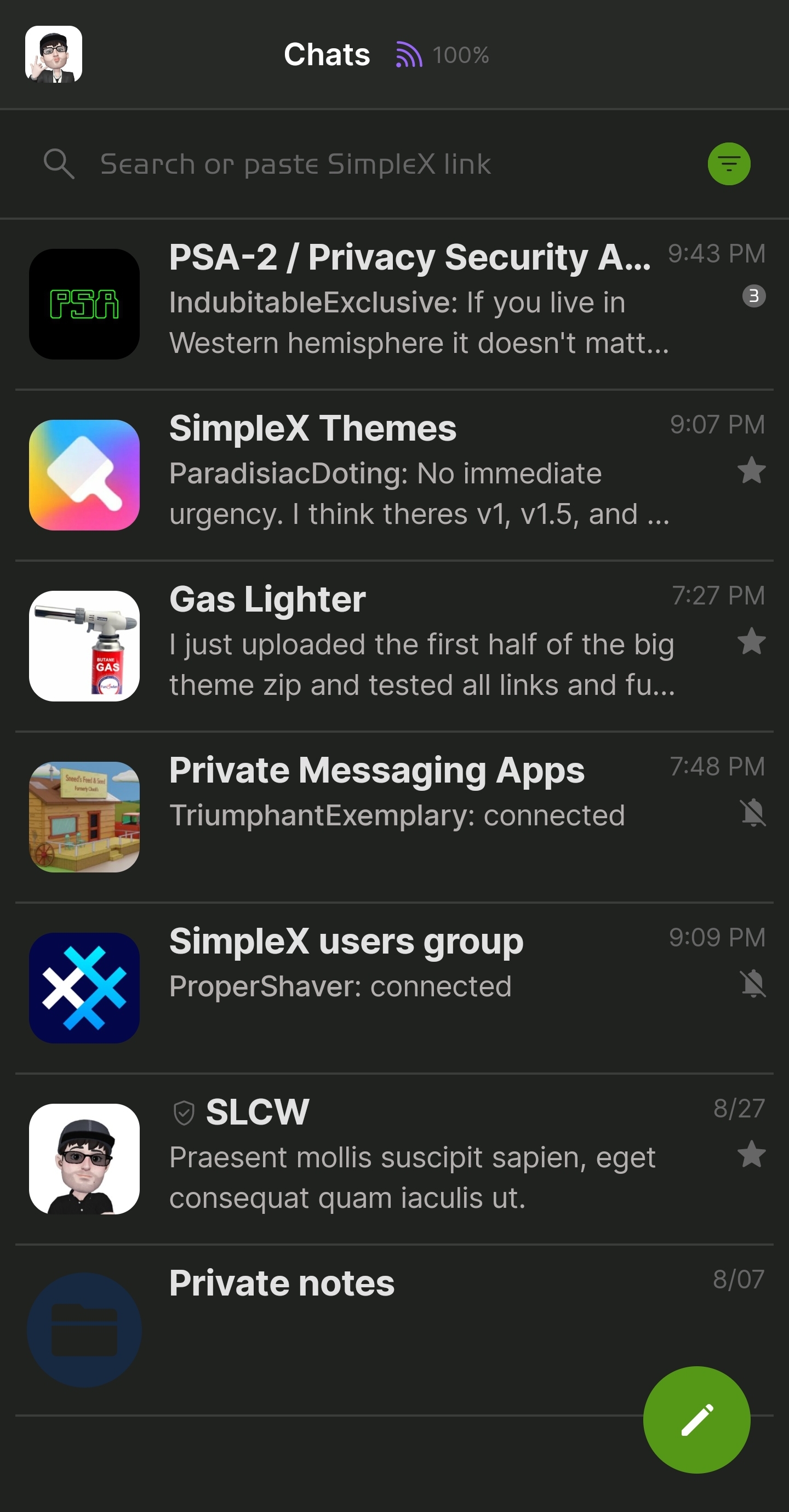
Task: Open your profile avatar
Action: click(x=54, y=54)
